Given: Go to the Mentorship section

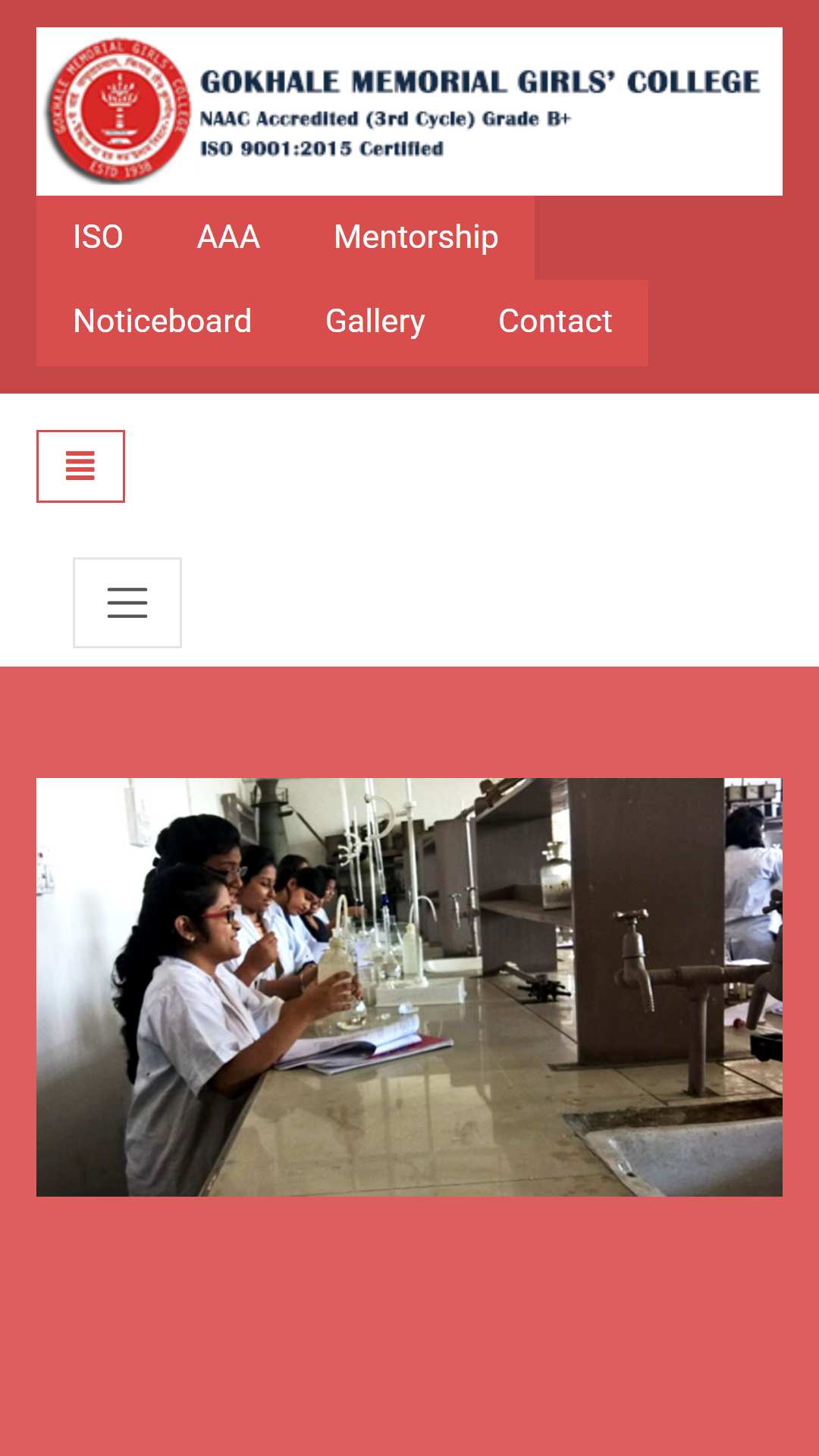Looking at the screenshot, I should coord(416,237).
